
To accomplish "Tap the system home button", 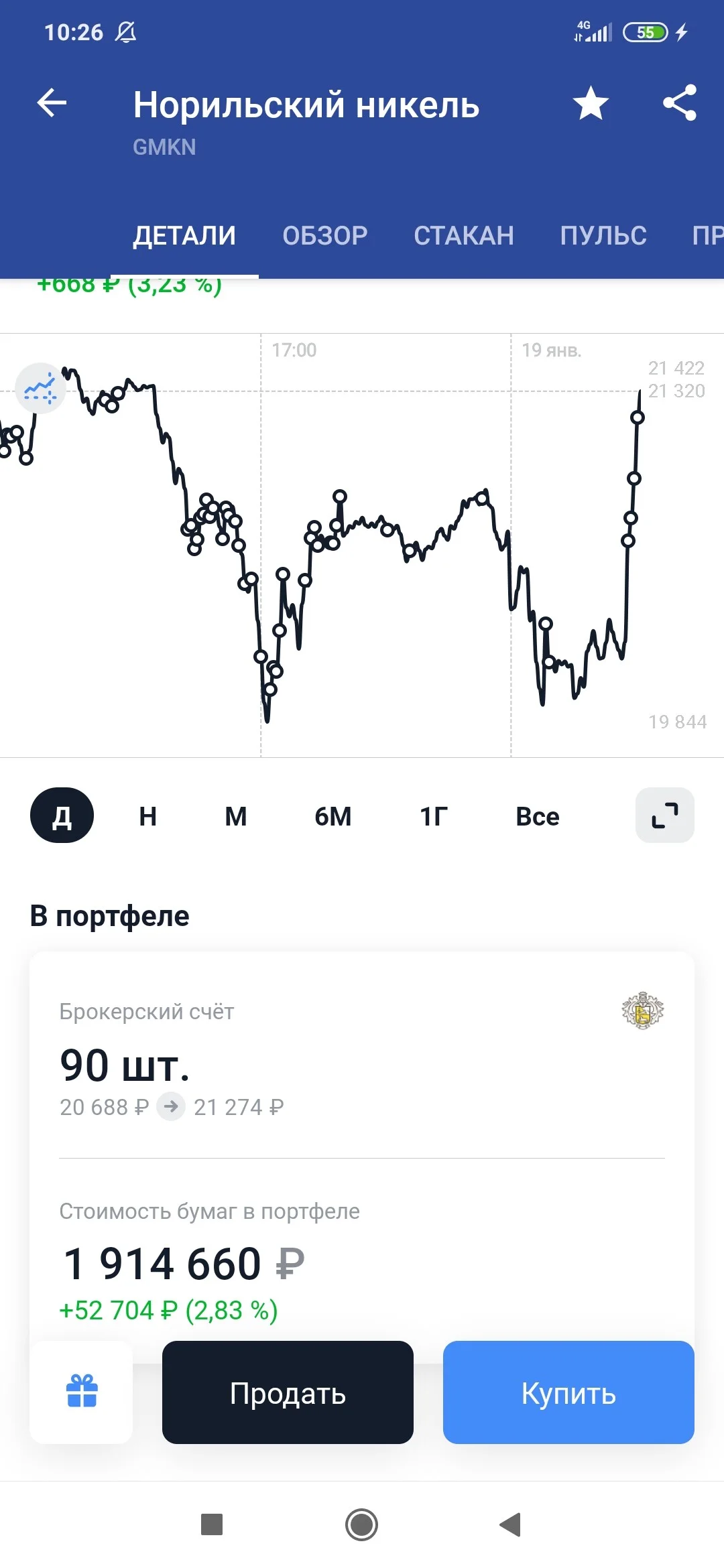I will point(362,1525).
